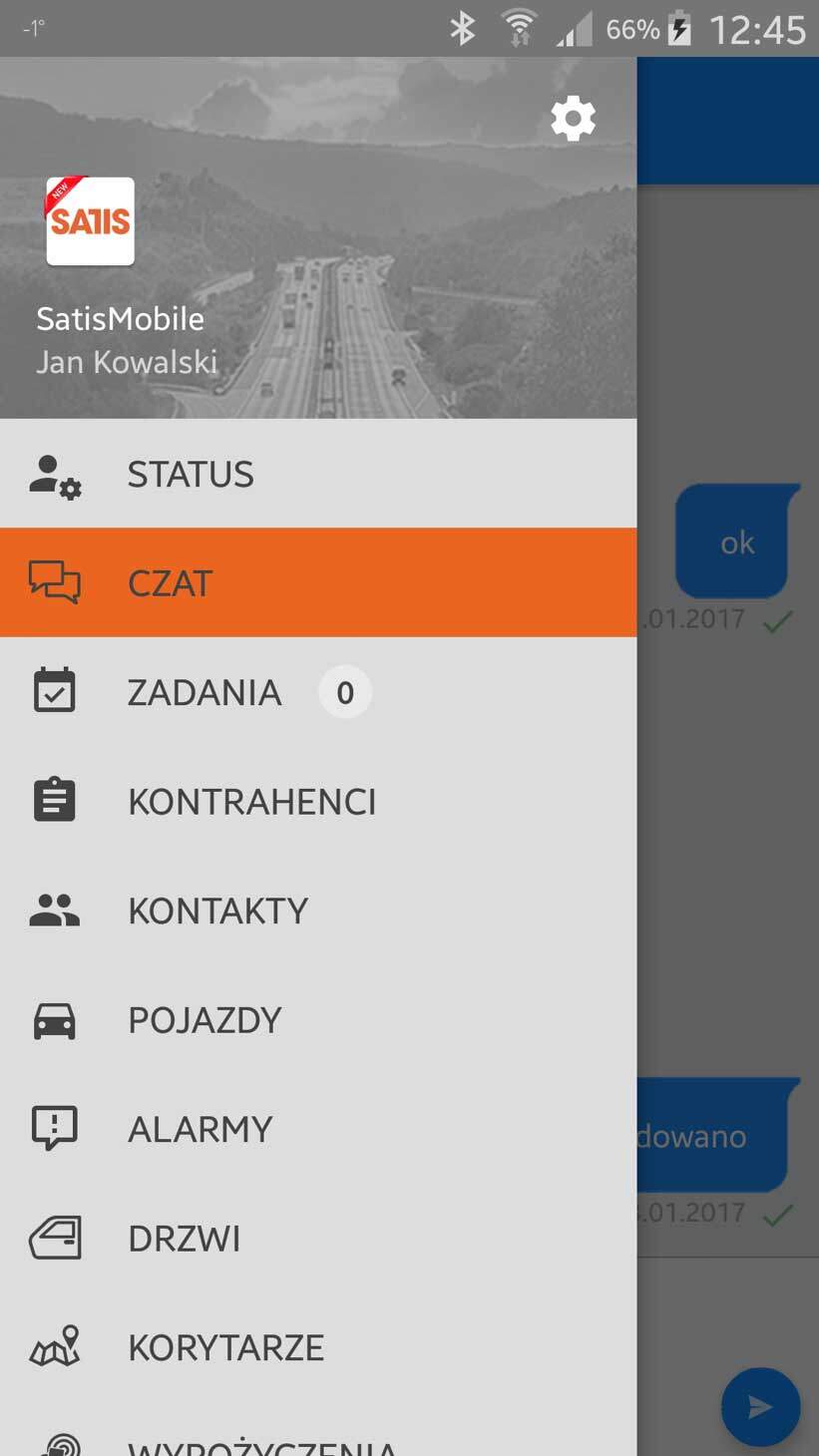
Task: Open KONTAKTY contacts
Action: [x=318, y=910]
